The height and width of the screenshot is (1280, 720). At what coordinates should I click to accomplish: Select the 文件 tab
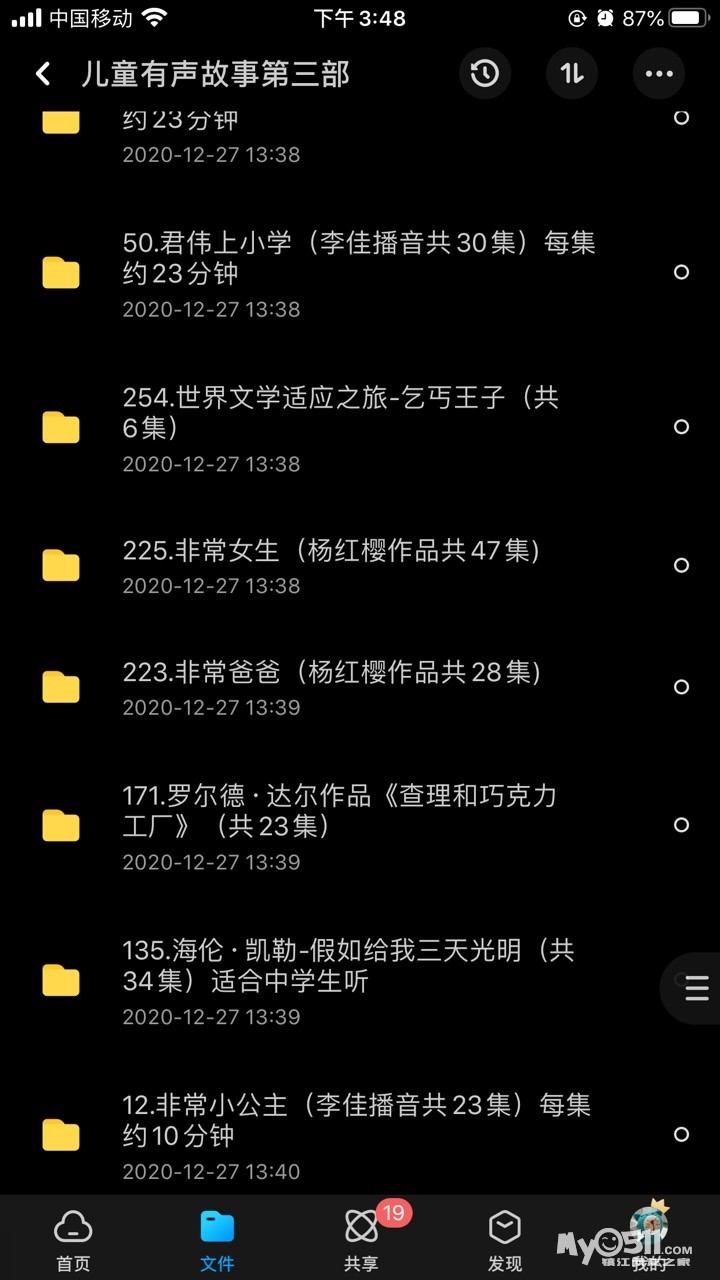[217, 1238]
